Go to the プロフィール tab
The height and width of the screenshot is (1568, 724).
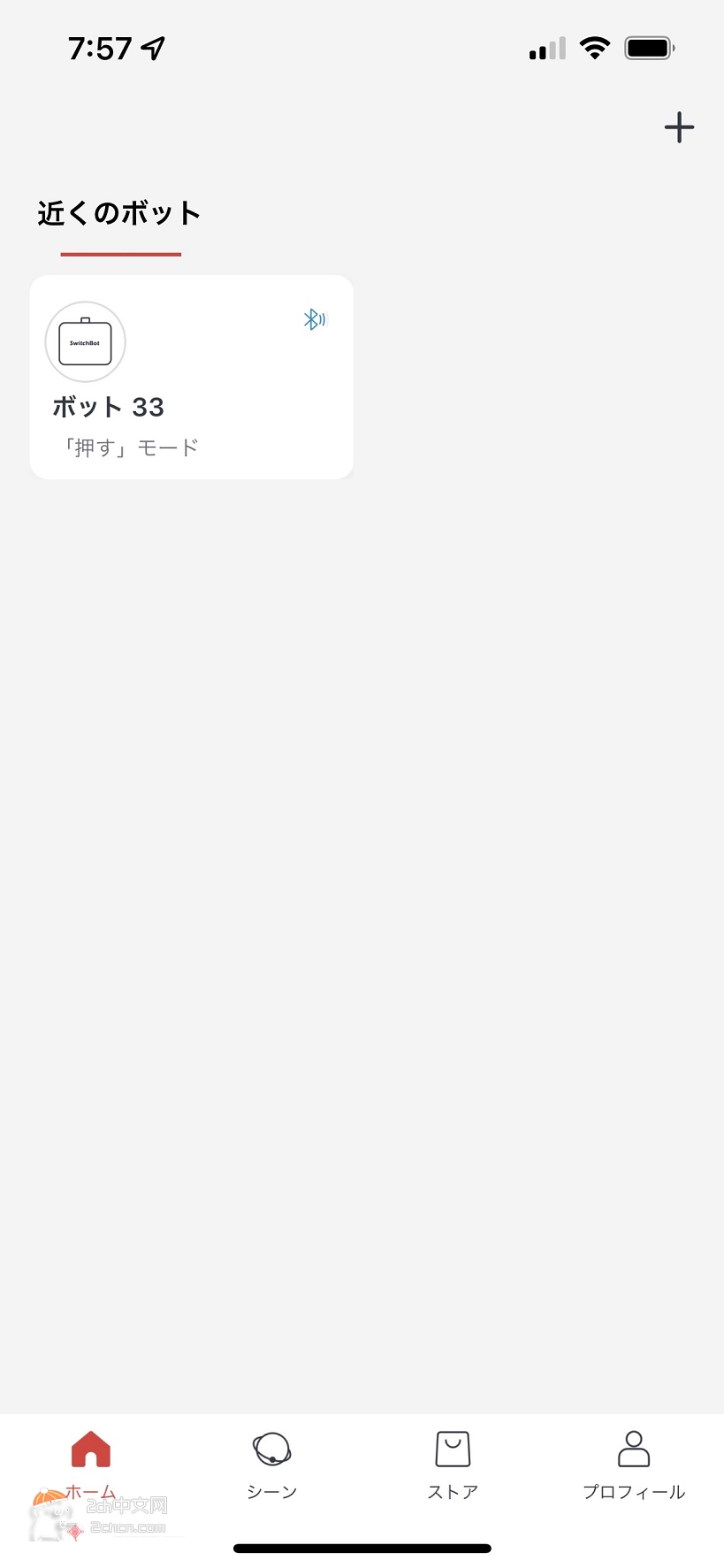(x=634, y=1465)
